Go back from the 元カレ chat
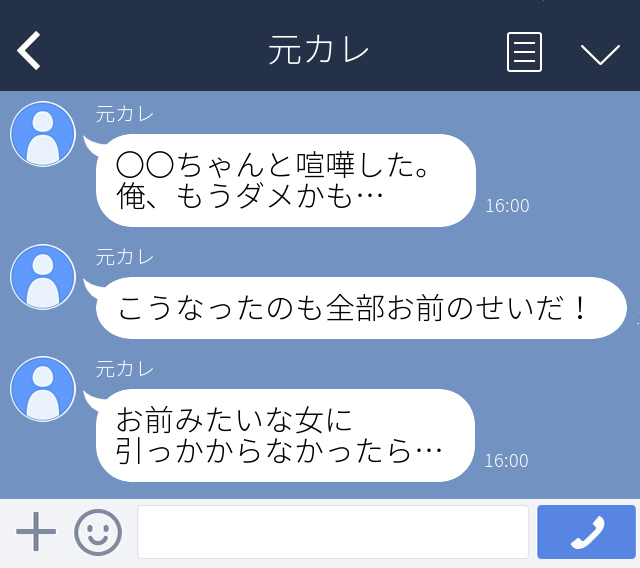The width and height of the screenshot is (640, 568). [29, 51]
